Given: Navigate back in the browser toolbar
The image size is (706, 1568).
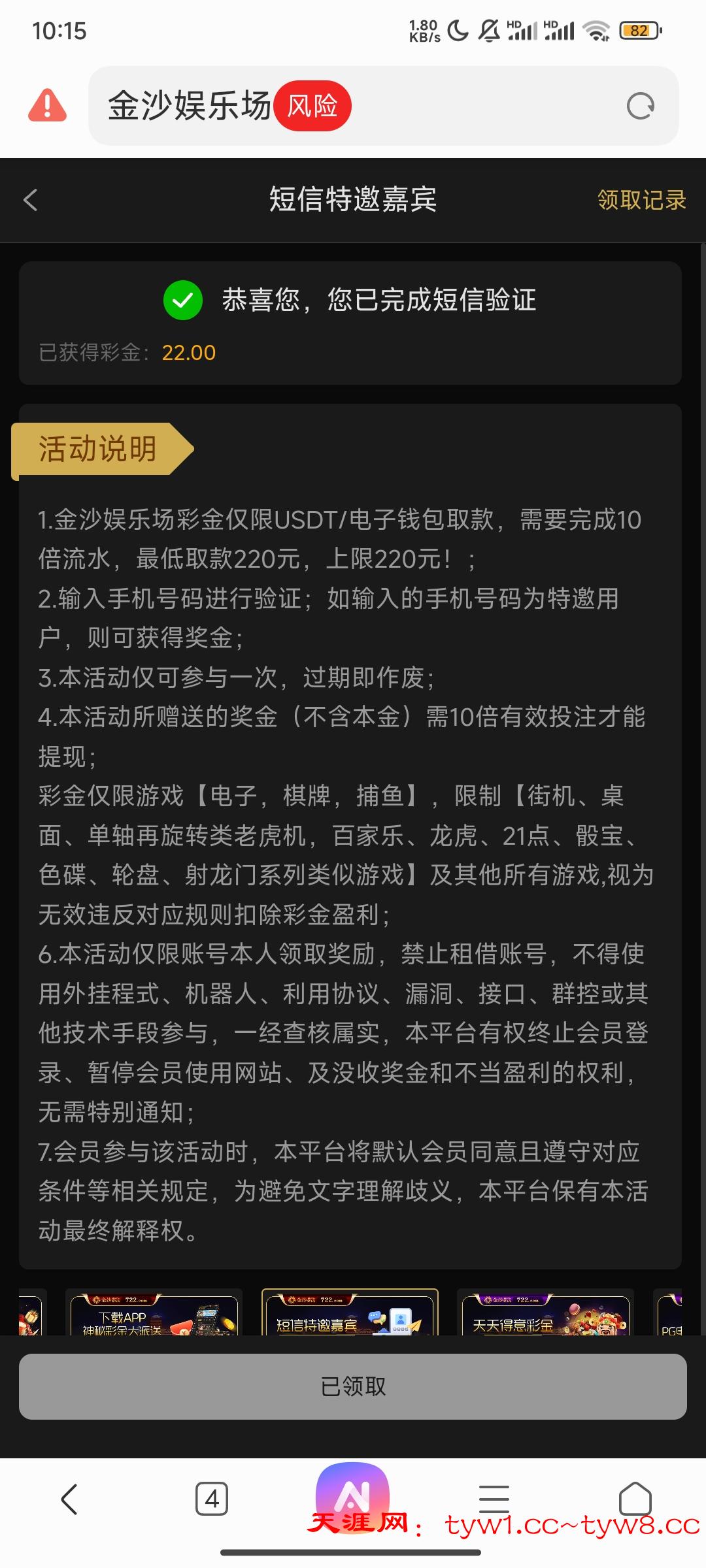Looking at the screenshot, I should click(x=69, y=1499).
